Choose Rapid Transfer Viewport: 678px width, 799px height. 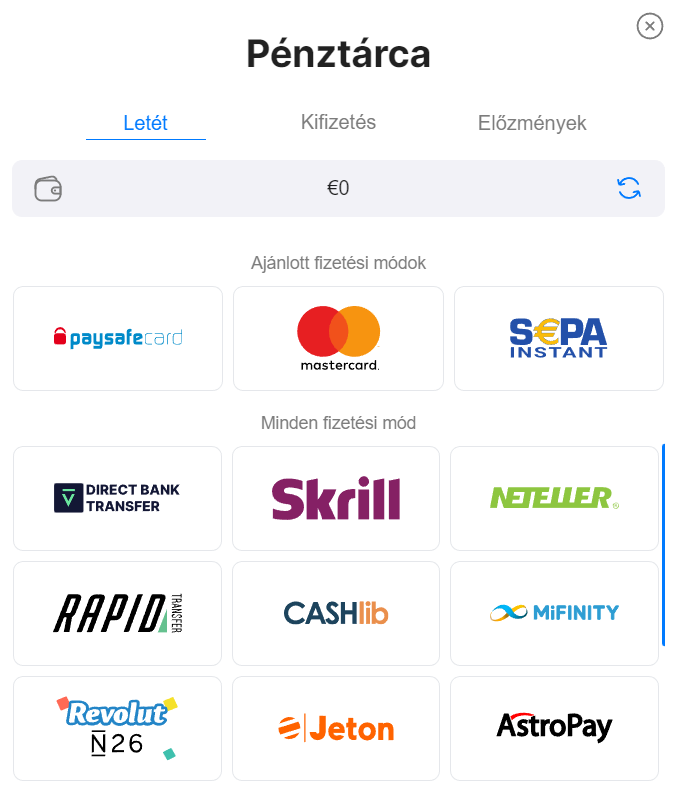117,613
